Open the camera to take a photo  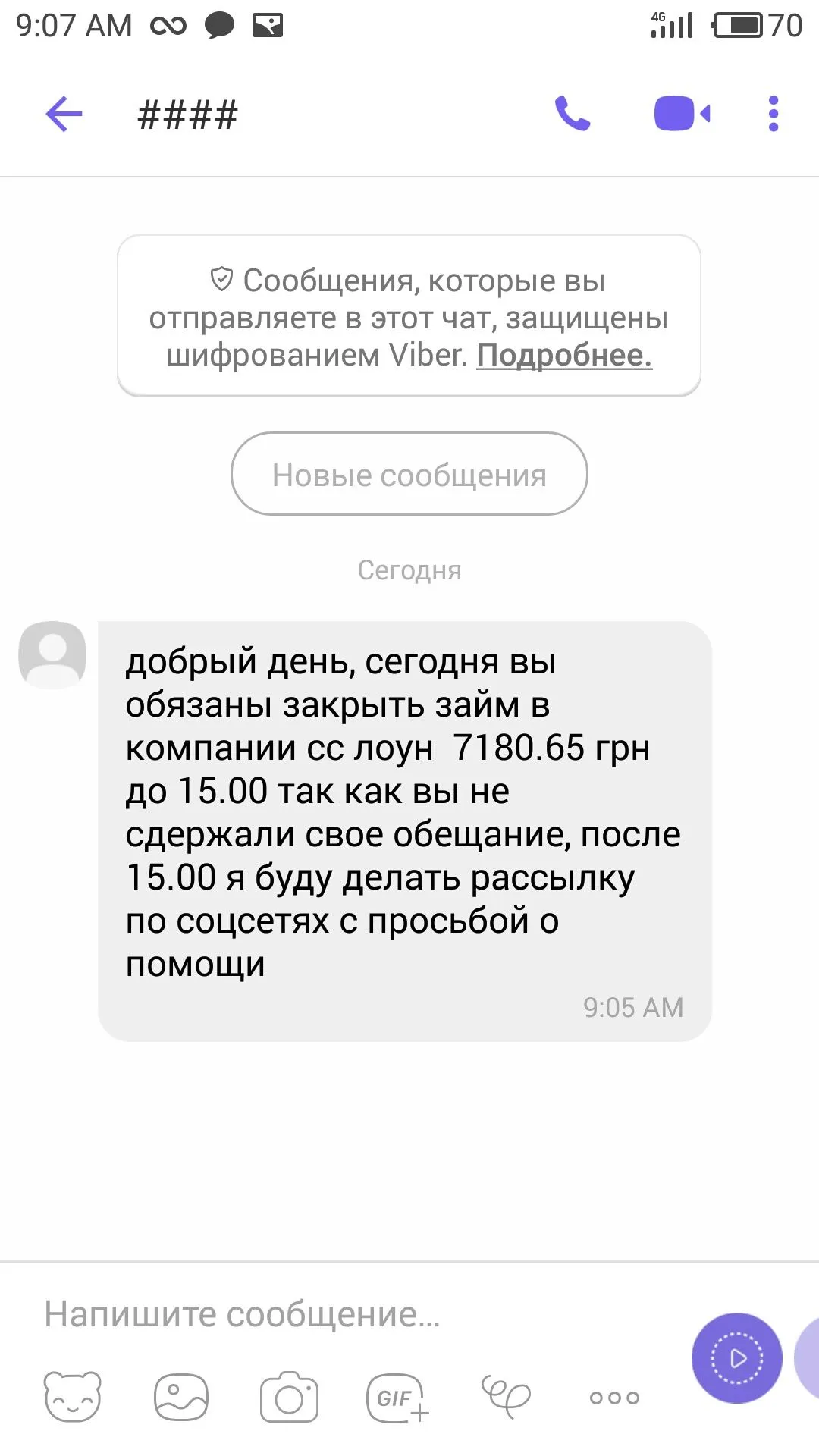click(x=289, y=1397)
